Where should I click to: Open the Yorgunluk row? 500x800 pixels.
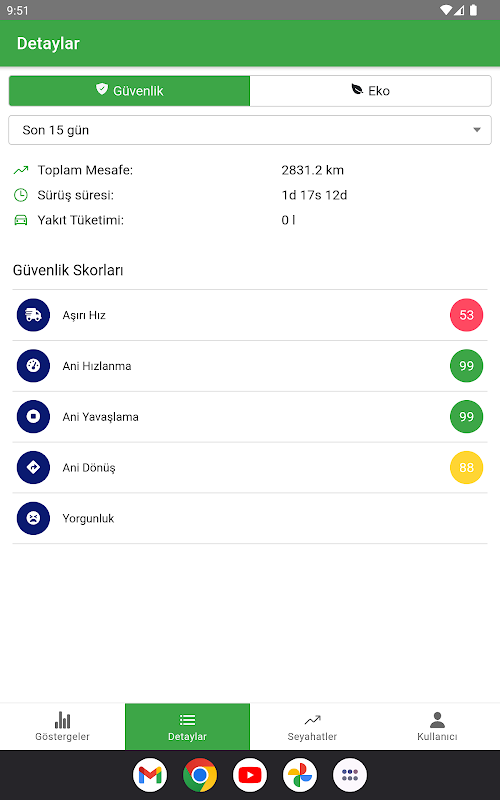pos(250,518)
